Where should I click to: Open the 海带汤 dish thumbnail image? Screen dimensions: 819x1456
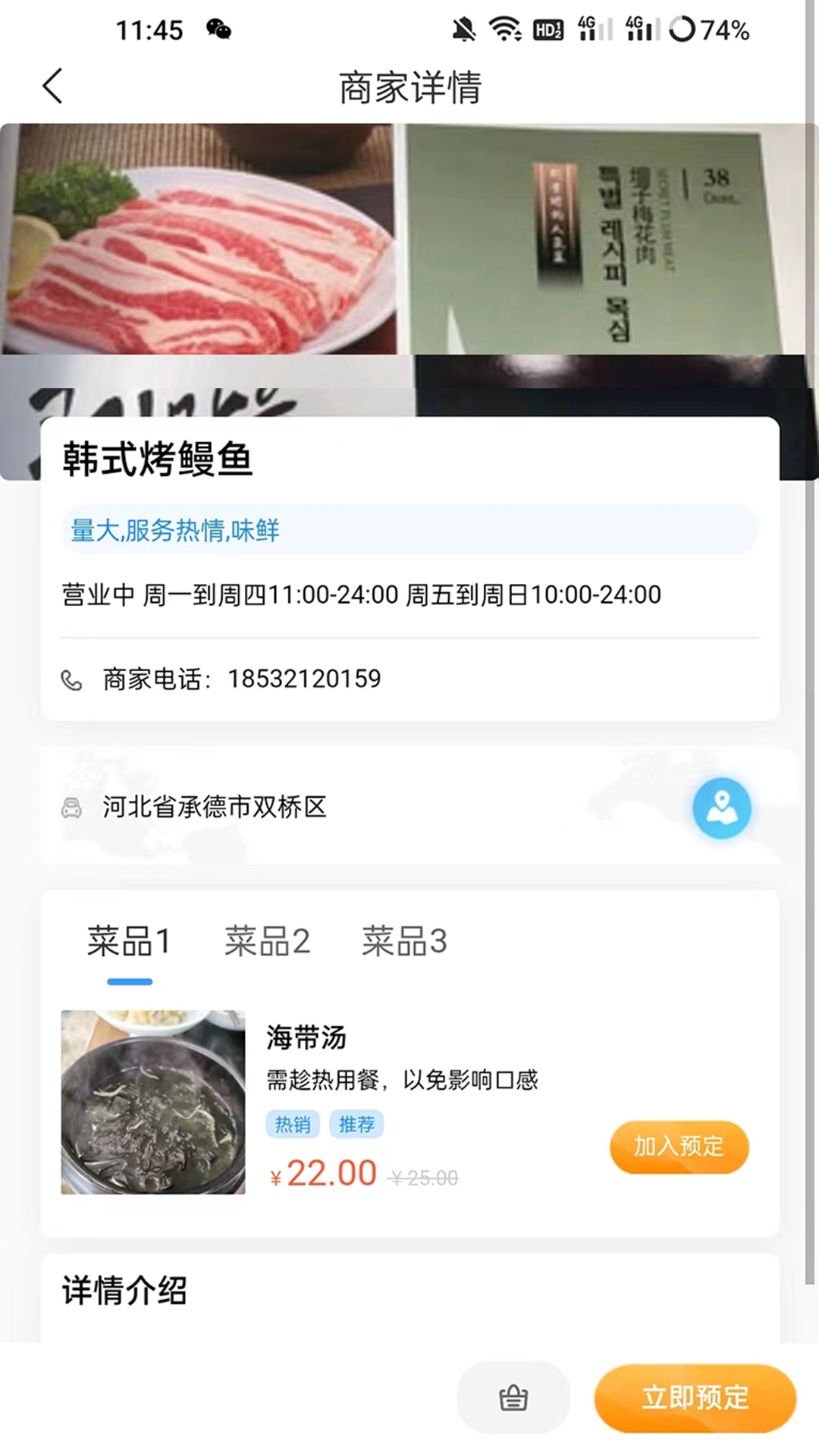(152, 1103)
